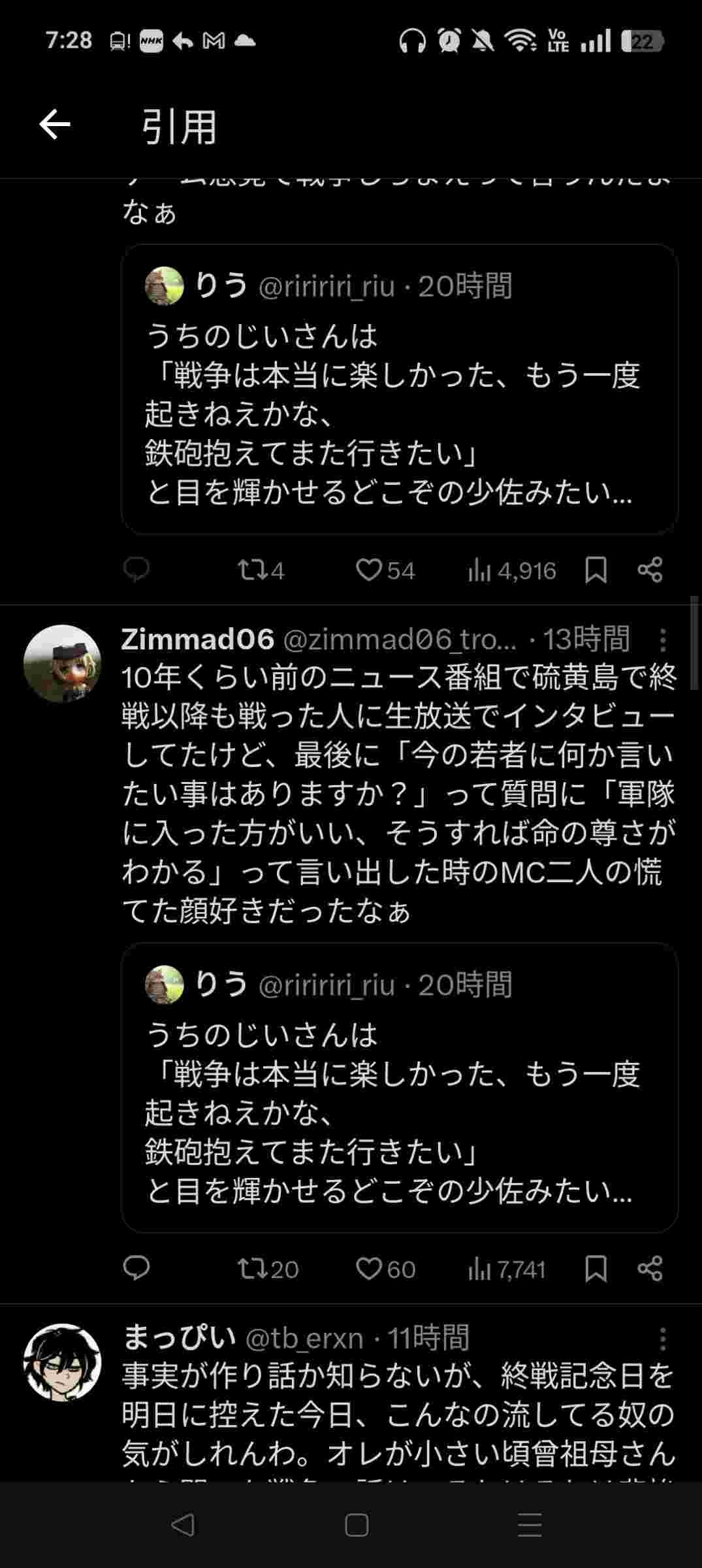Open the りう quoted post inside Zimmad06's post
This screenshot has width=702, height=1568.
coord(399,1088)
